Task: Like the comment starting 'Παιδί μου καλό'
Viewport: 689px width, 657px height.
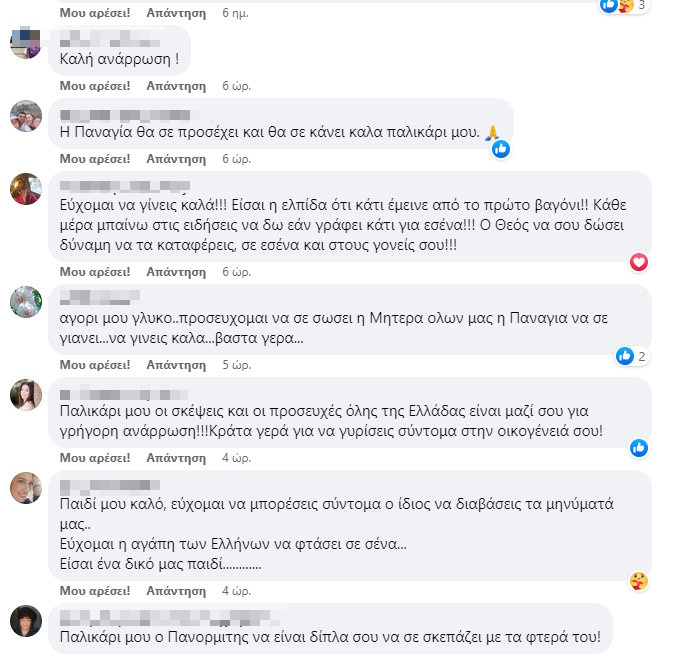Action: (95, 589)
